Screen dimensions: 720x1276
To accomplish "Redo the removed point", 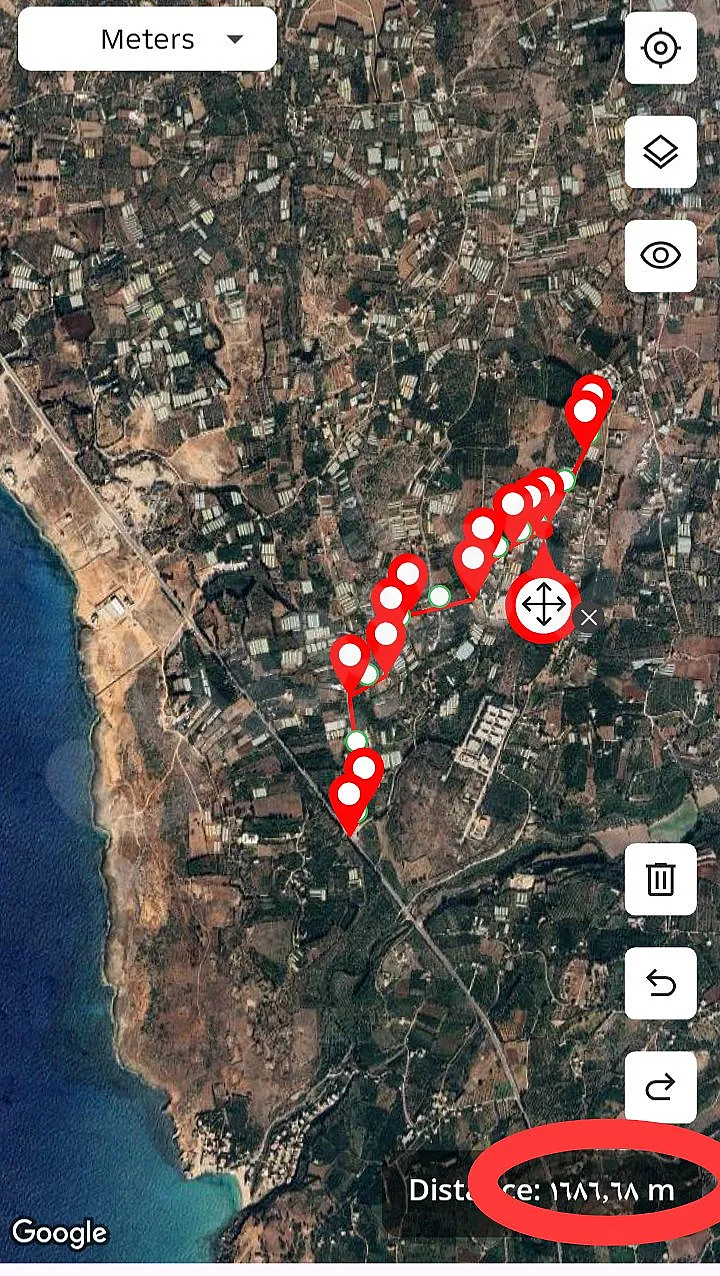I will click(660, 1087).
